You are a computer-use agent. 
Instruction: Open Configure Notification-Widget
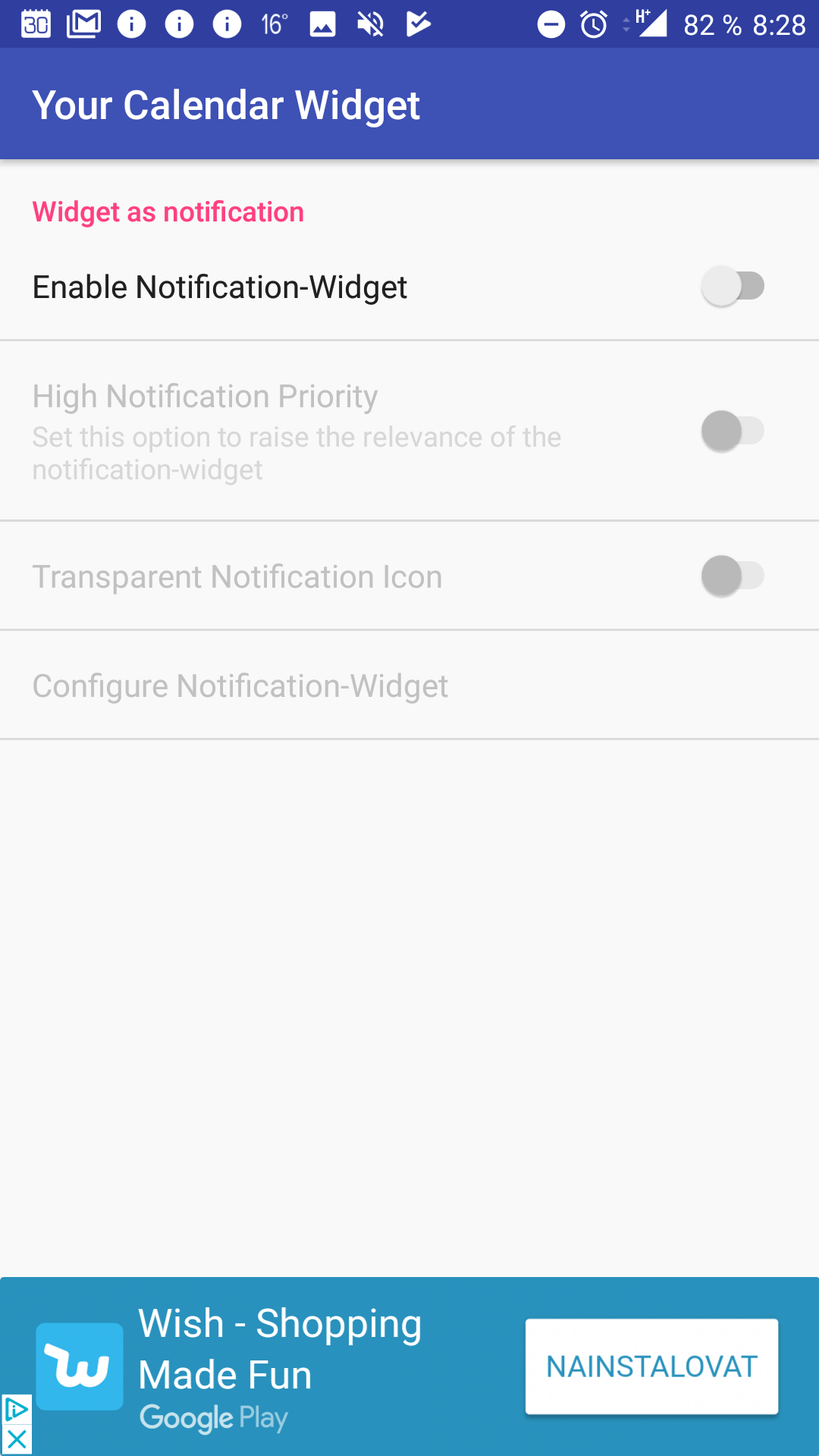tap(409, 686)
